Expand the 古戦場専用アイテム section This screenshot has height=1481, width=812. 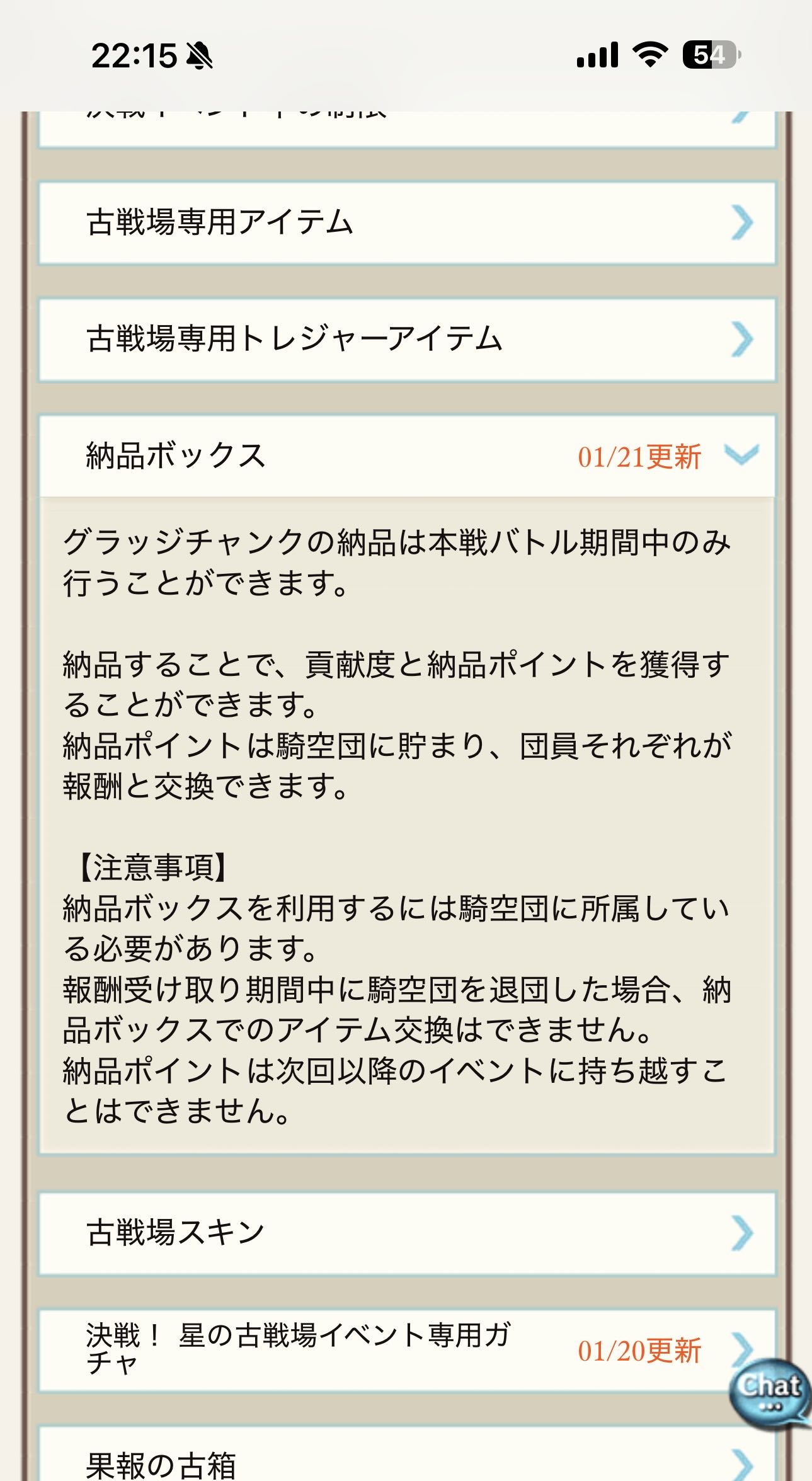click(x=406, y=223)
